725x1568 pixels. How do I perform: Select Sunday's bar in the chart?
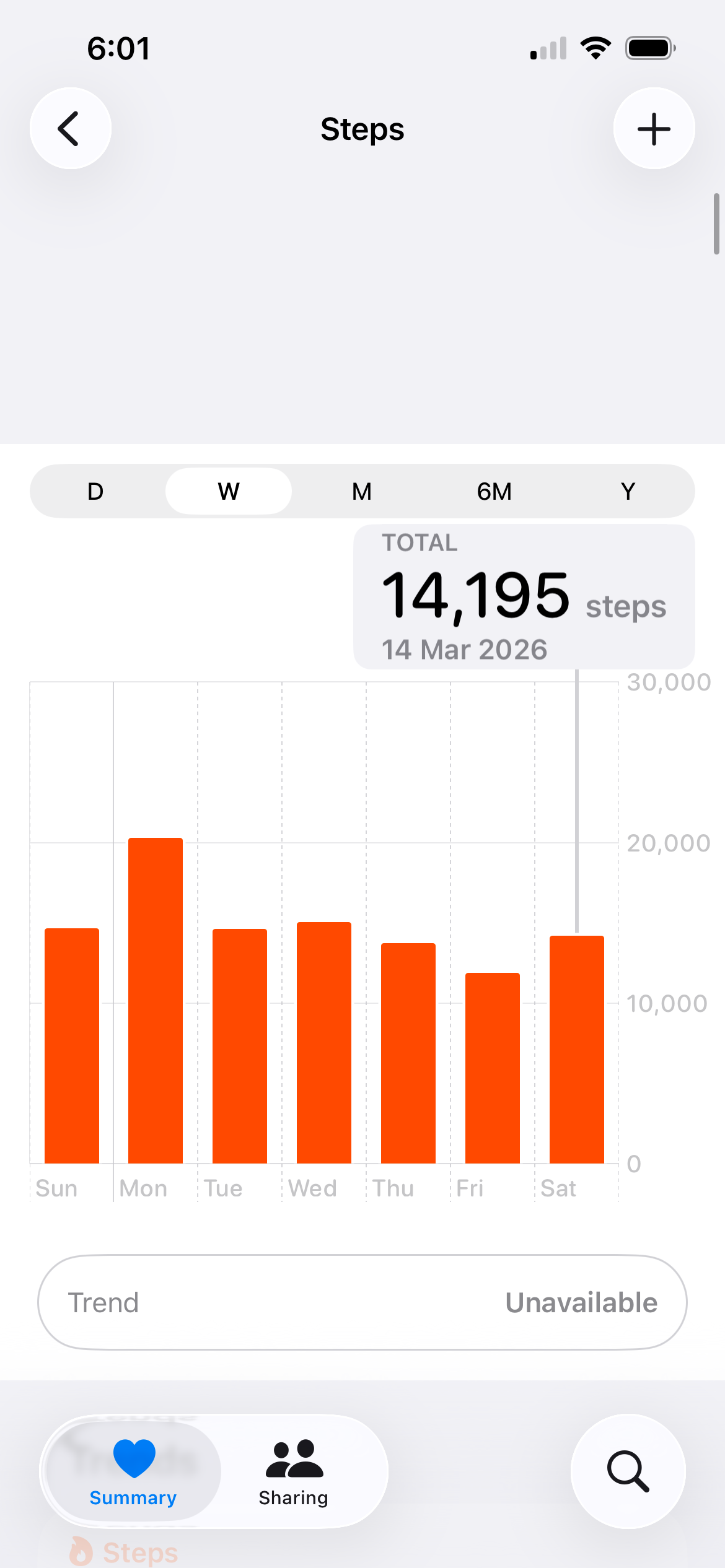[72, 1045]
